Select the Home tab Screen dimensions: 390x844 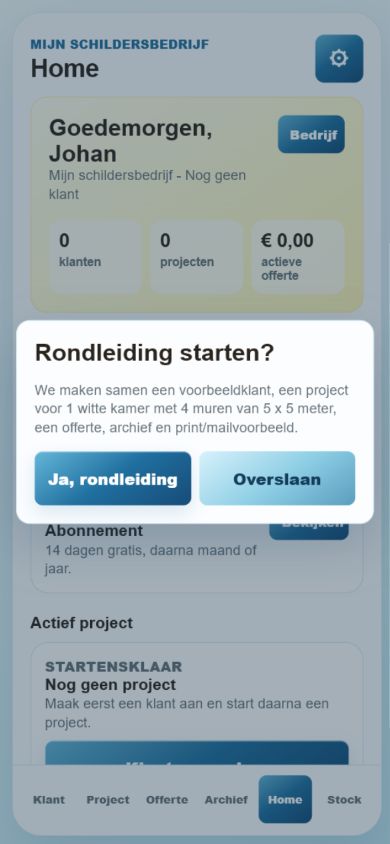click(x=285, y=799)
